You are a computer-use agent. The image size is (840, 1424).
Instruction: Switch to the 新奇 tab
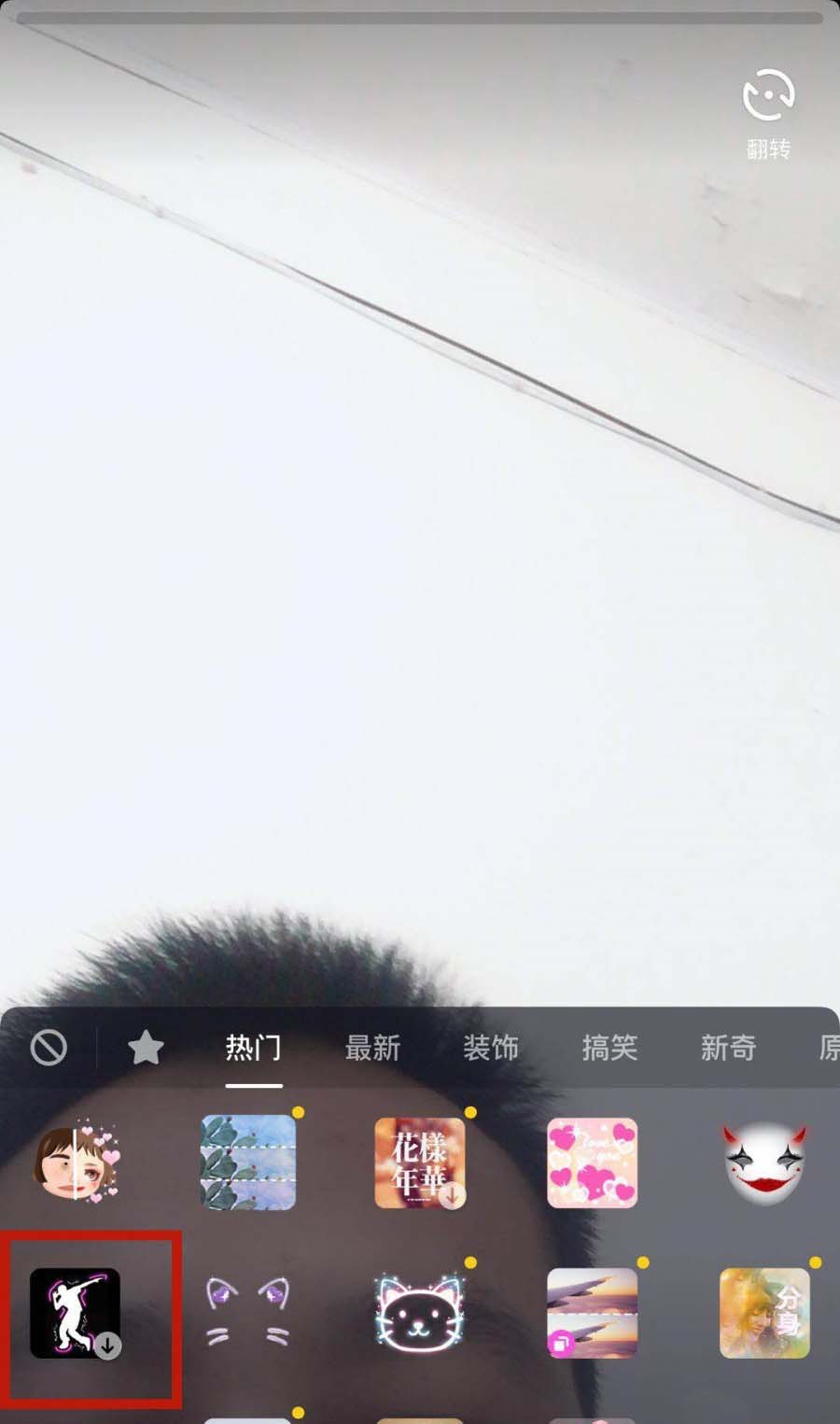(728, 1048)
